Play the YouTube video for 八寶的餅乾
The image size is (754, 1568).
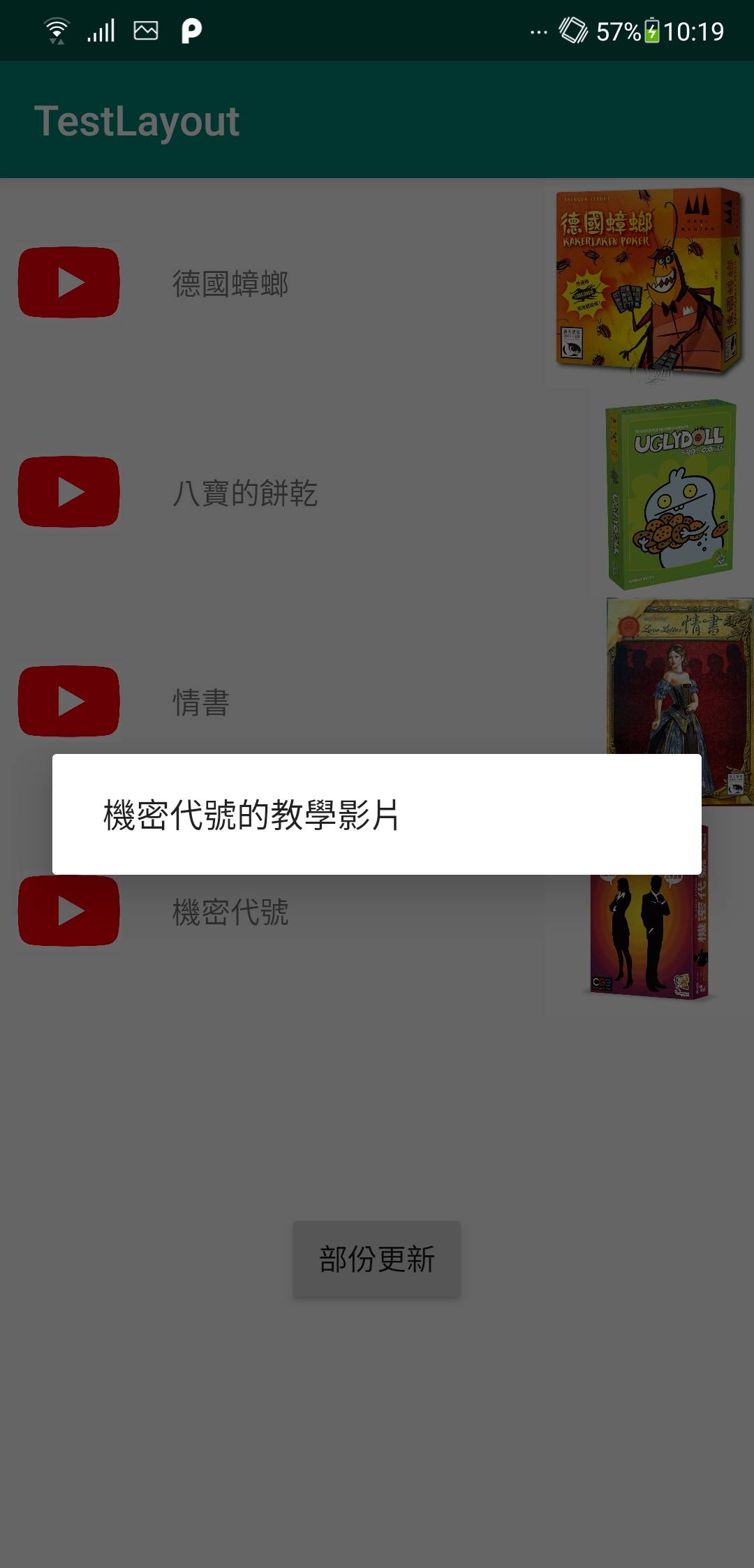click(x=68, y=491)
